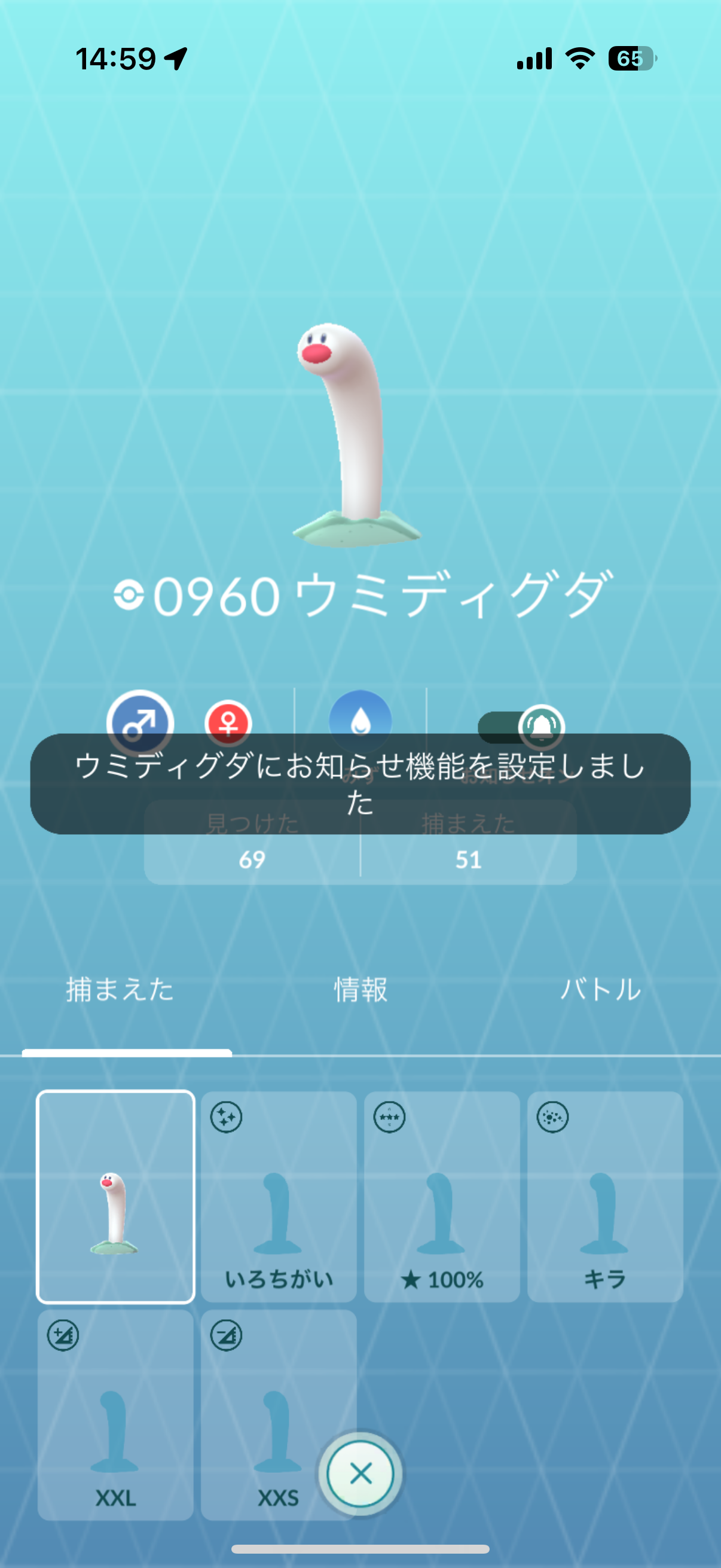The image size is (721, 1568).
Task: Close the Pokédex entry with X button
Action: pos(360,1474)
